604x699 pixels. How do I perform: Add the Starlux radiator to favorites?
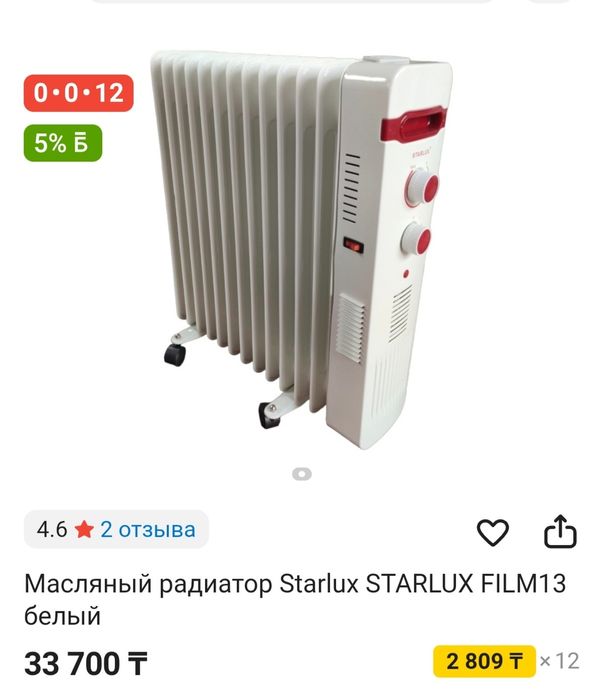coord(493,532)
